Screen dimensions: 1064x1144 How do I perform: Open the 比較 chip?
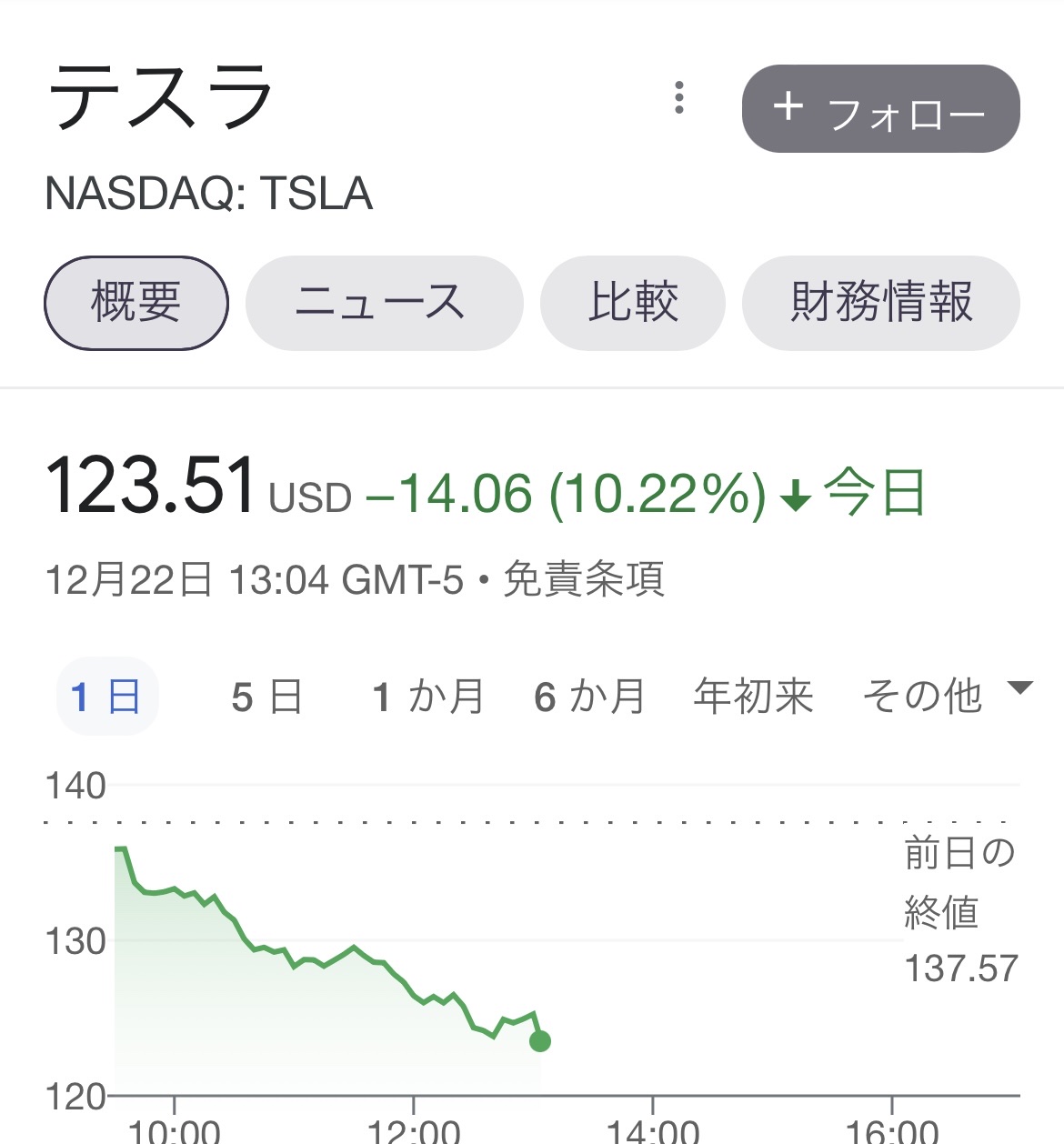632,303
